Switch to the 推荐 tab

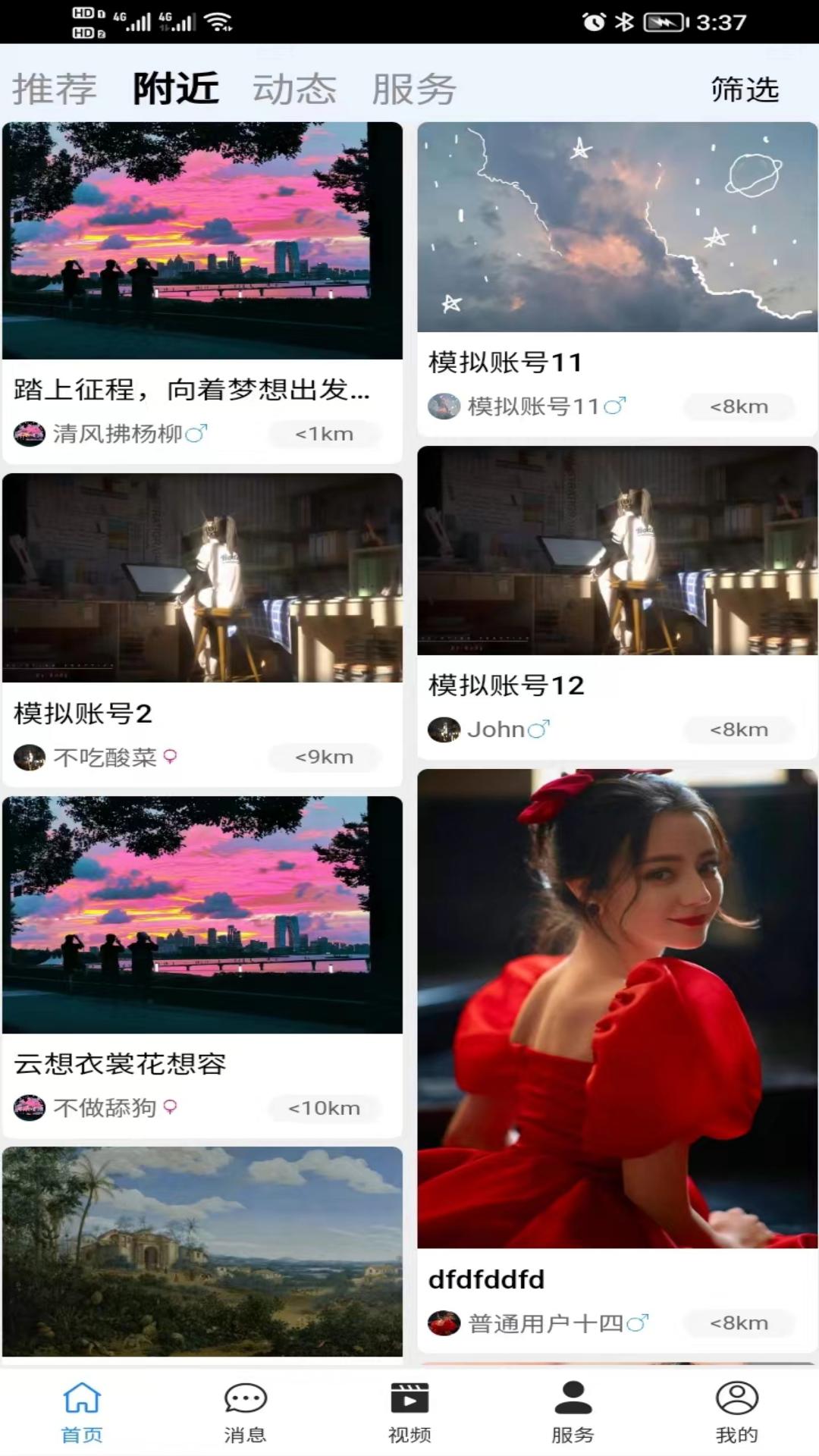(x=55, y=89)
